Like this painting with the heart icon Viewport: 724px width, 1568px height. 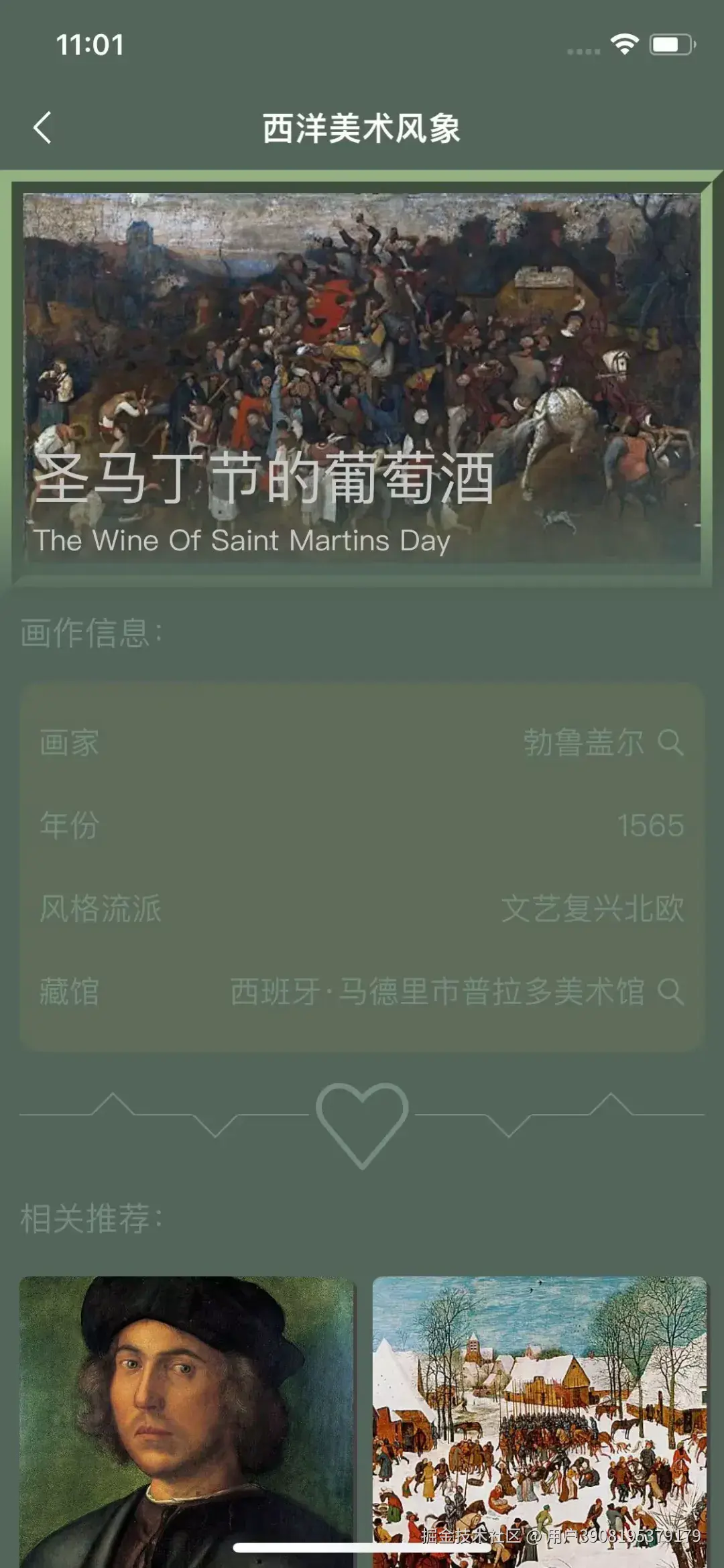[362, 1123]
